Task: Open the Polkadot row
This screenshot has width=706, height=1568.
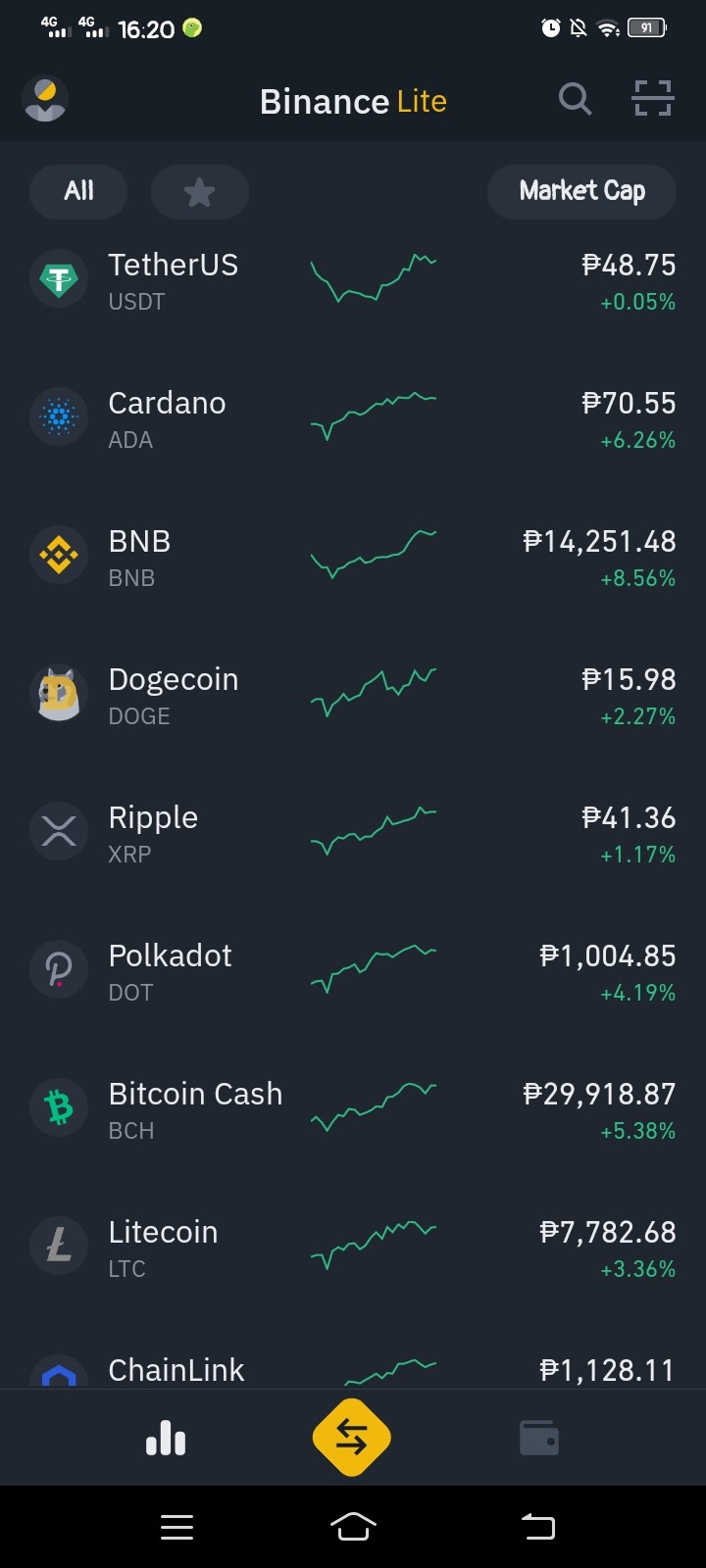Action: tap(353, 972)
